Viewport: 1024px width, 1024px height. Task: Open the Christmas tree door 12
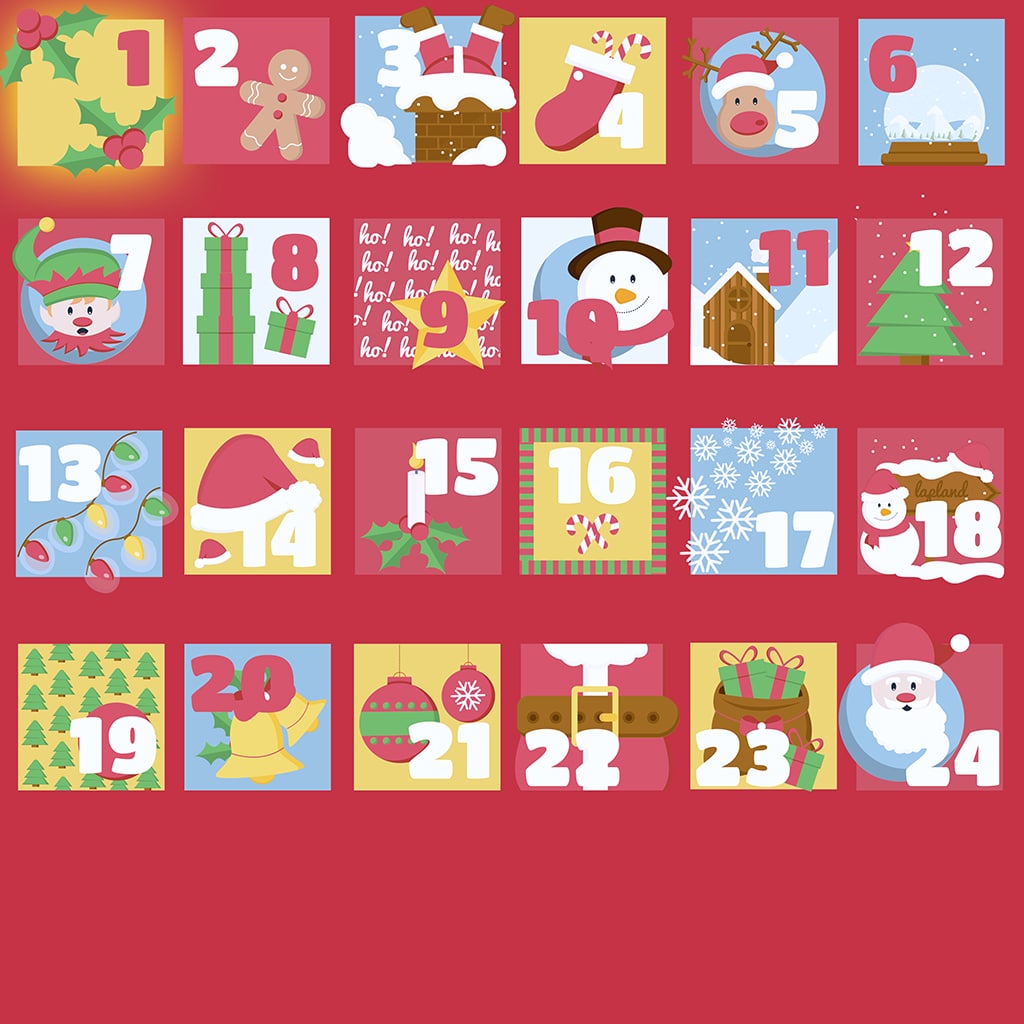pos(930,292)
